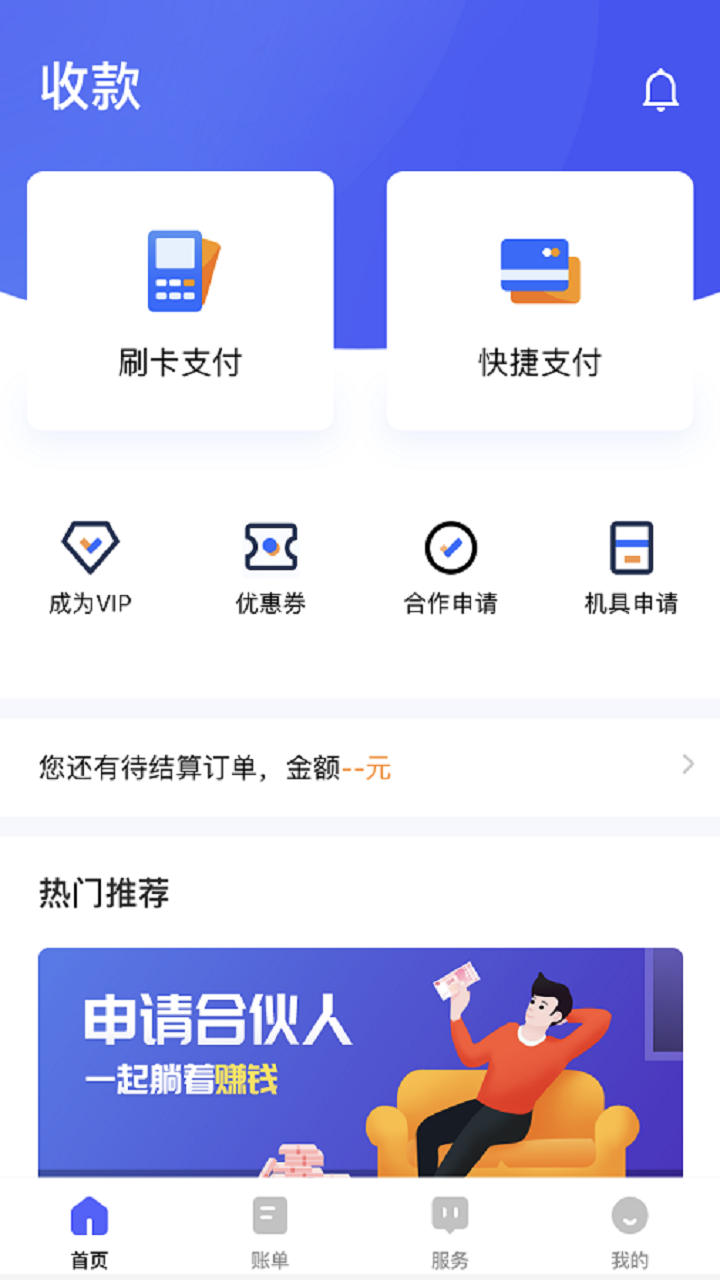Image resolution: width=720 pixels, height=1280 pixels.
Task: Open 优惠券 coupons
Action: [270, 567]
